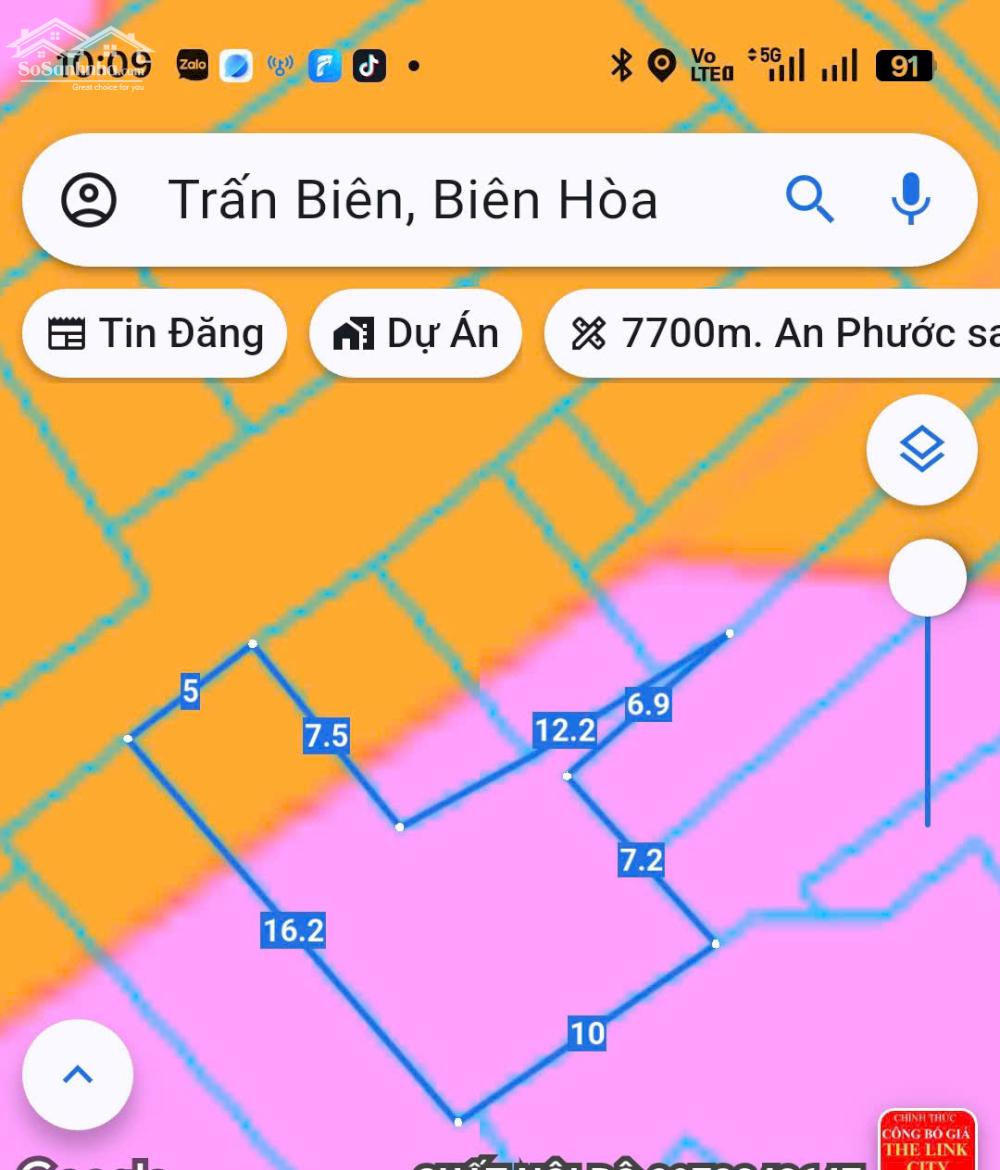Start voice search with the microphone
This screenshot has width=1000, height=1170.
pyautogui.click(x=910, y=199)
